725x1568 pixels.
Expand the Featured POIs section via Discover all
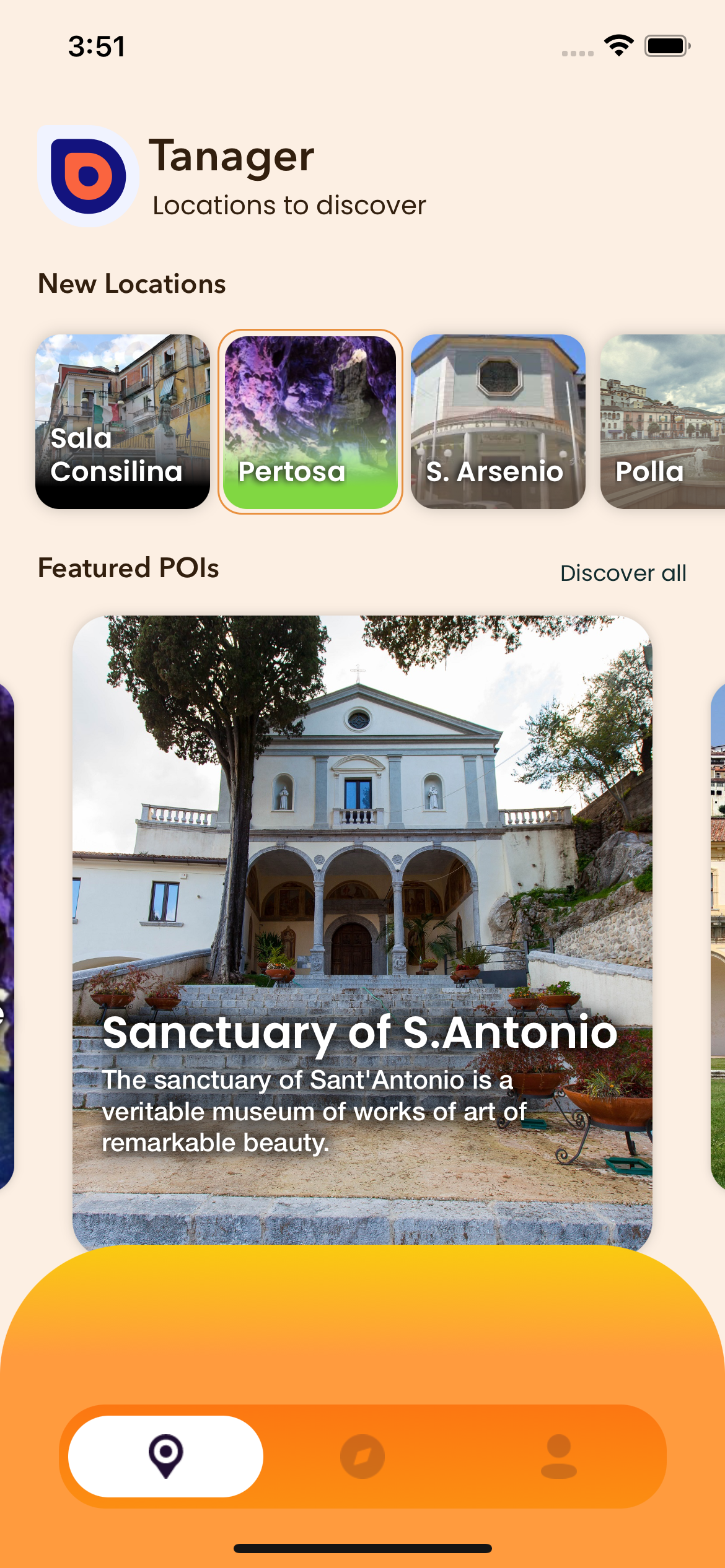point(622,573)
